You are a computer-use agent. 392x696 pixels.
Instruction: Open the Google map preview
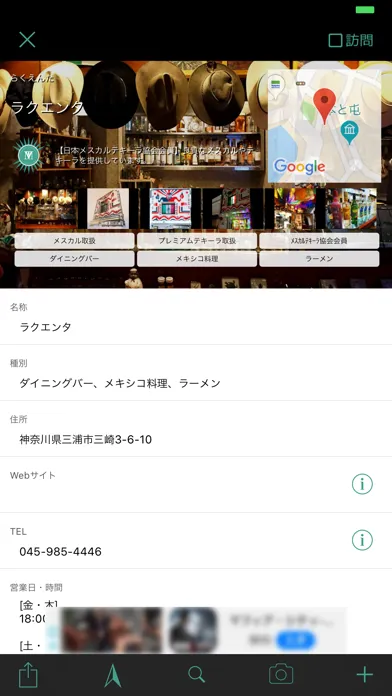tap(324, 126)
